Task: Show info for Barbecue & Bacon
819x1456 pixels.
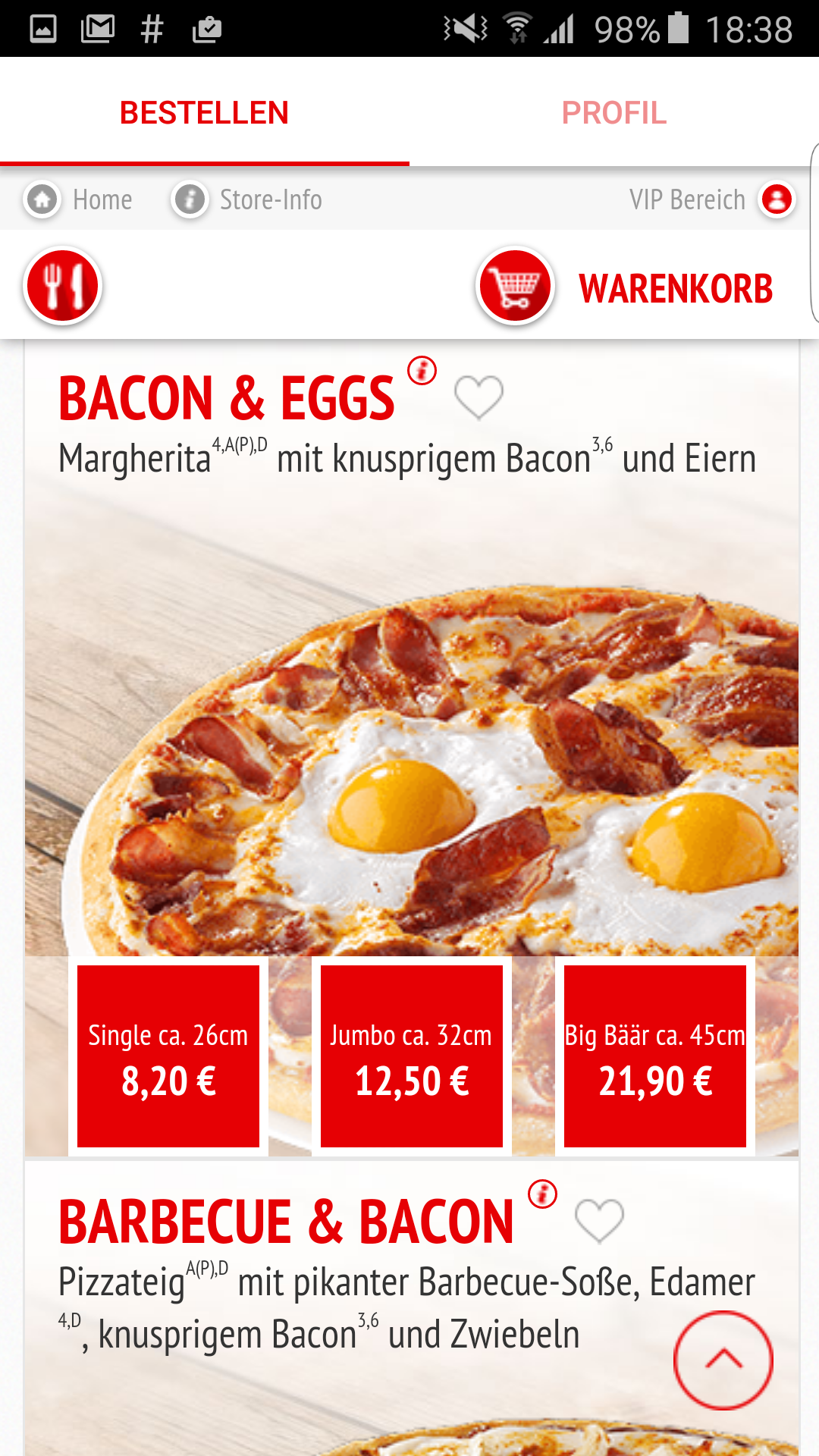Action: tap(542, 1194)
